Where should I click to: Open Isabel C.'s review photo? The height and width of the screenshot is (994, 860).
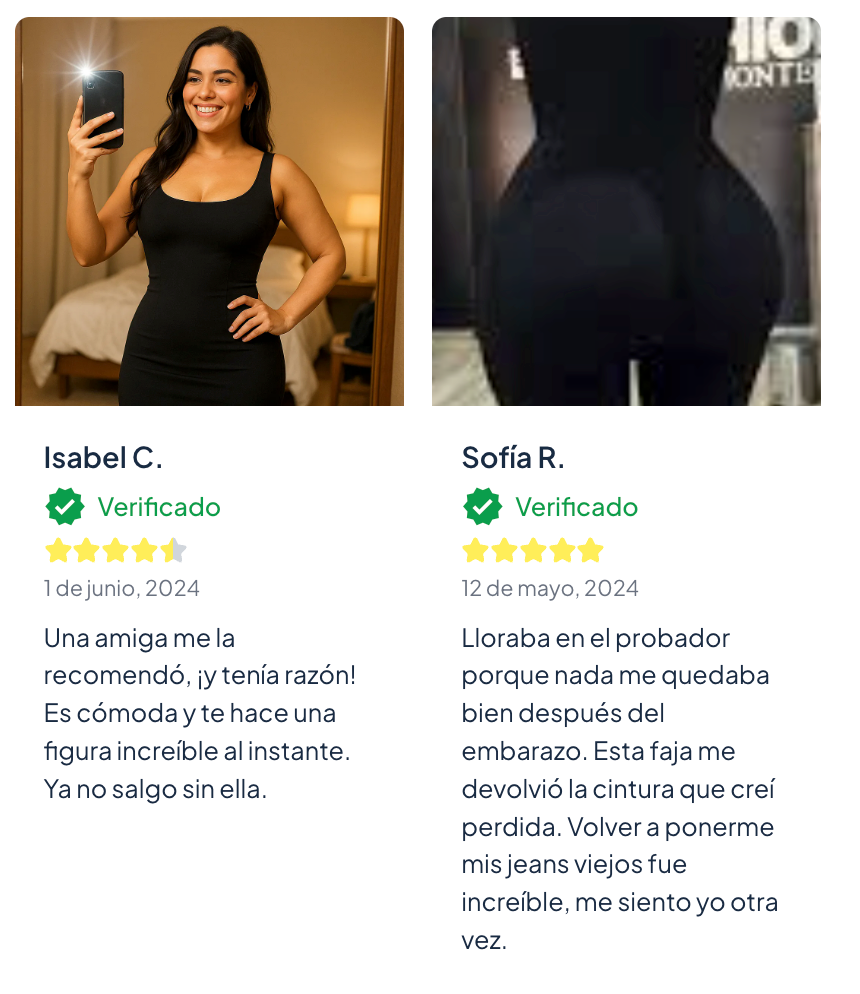tap(209, 211)
